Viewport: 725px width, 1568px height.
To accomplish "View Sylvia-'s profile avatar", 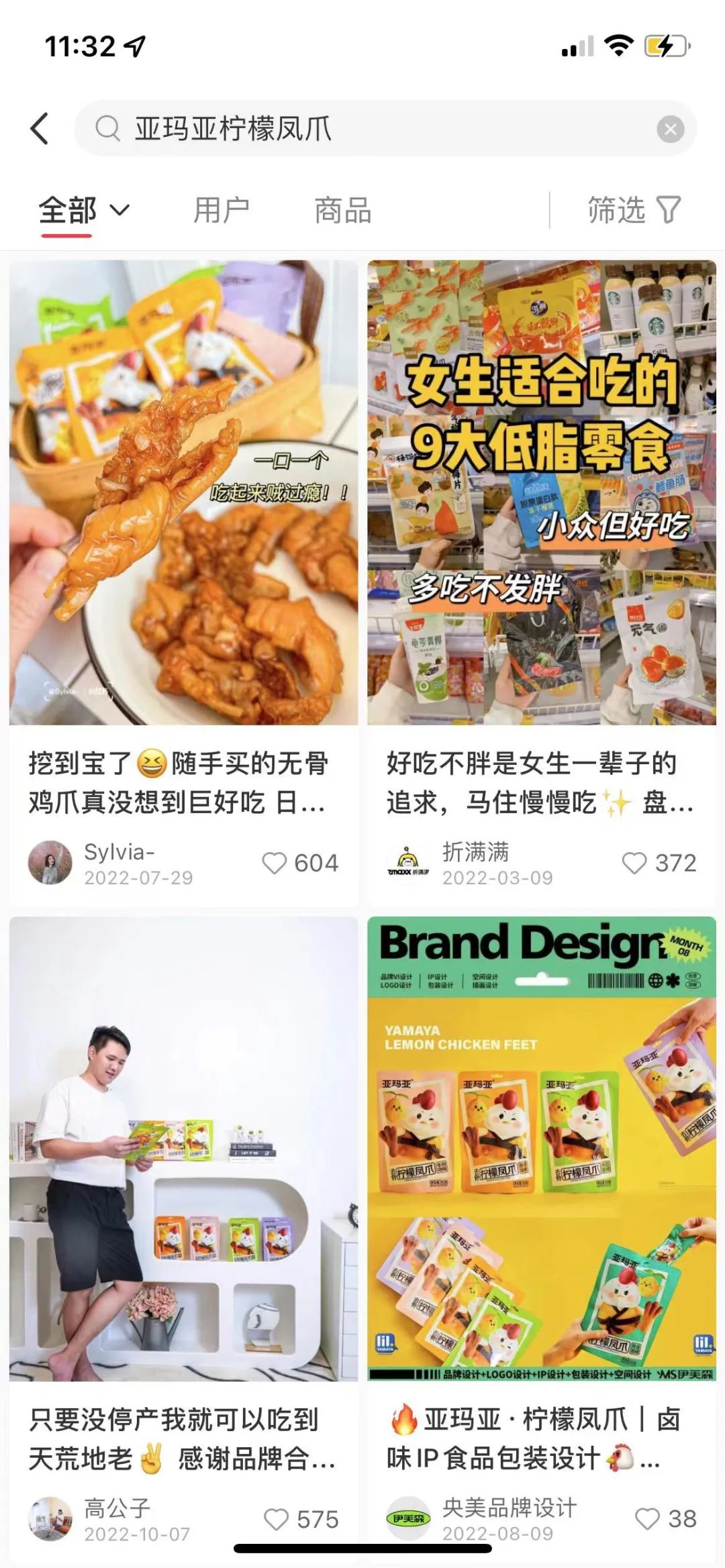I will pos(50,863).
